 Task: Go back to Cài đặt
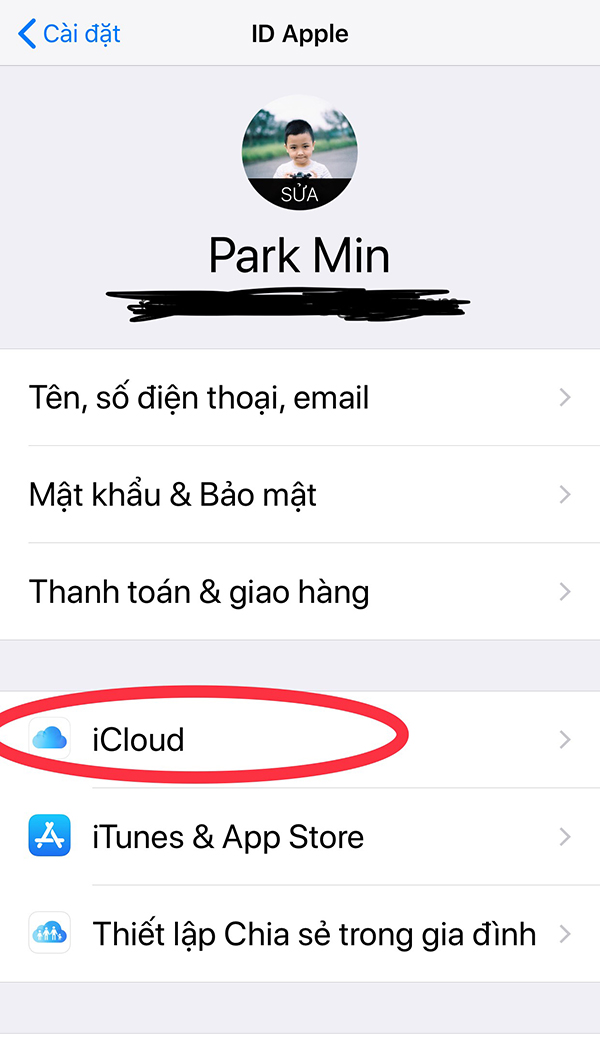pos(70,33)
